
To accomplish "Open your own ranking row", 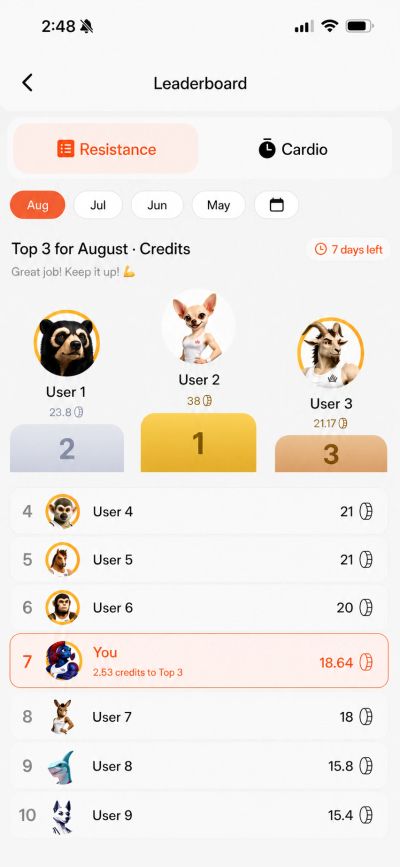I will click(x=199, y=661).
